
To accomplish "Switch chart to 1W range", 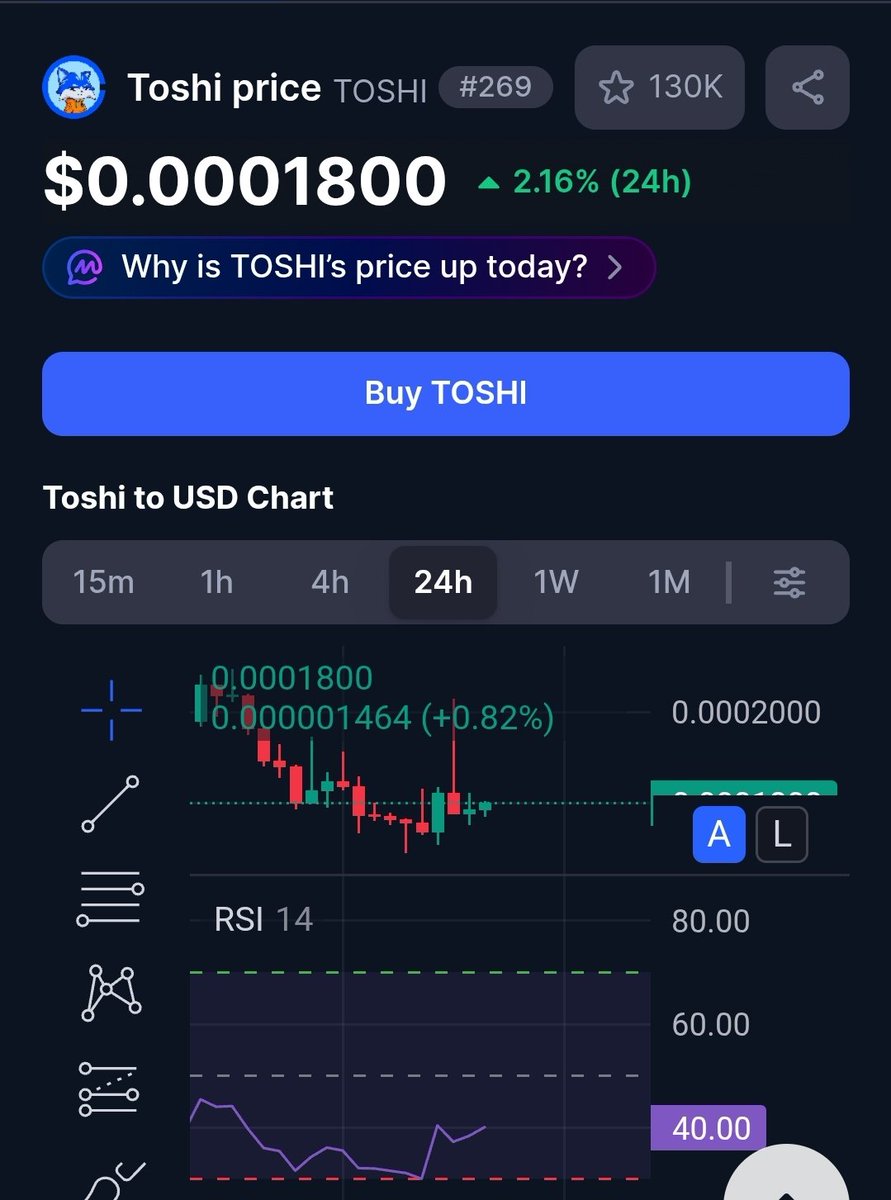I will click(556, 582).
